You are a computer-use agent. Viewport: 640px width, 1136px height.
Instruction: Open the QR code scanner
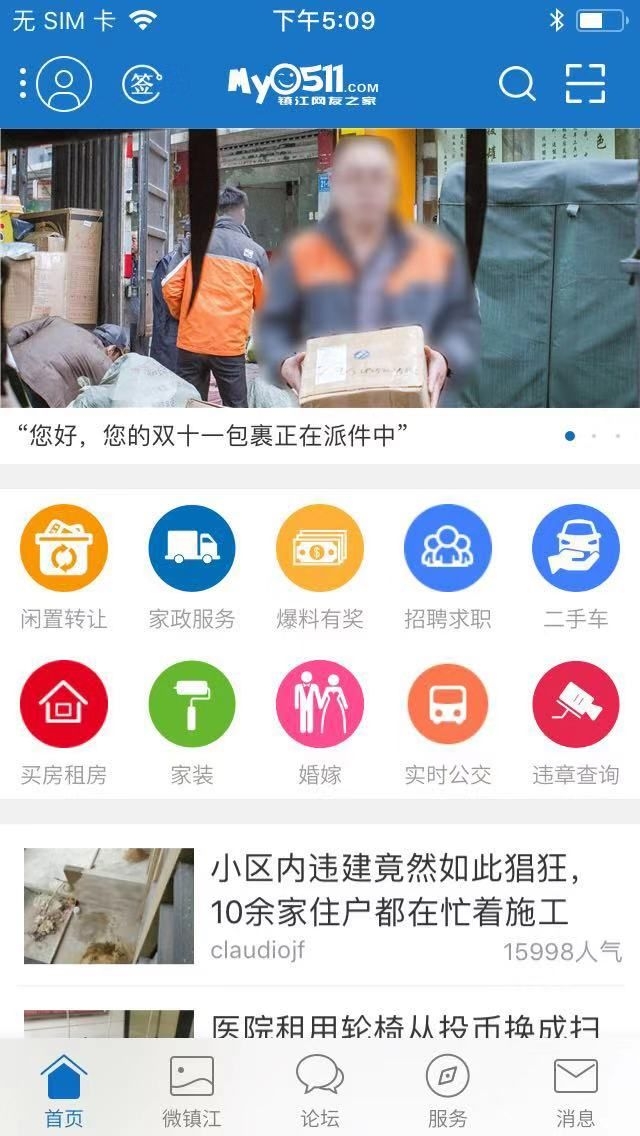586,85
